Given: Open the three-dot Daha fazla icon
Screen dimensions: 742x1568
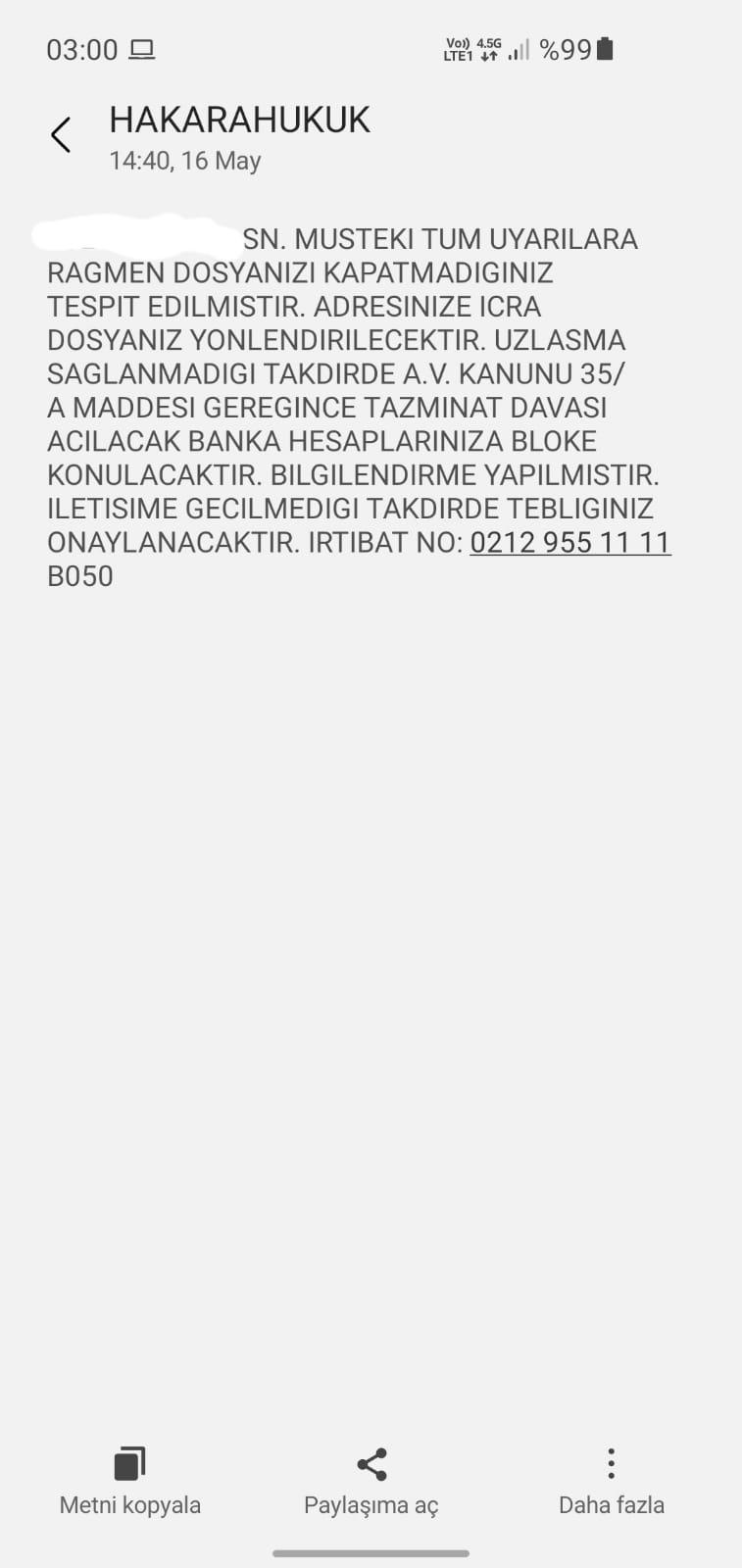Looking at the screenshot, I should click(611, 1462).
